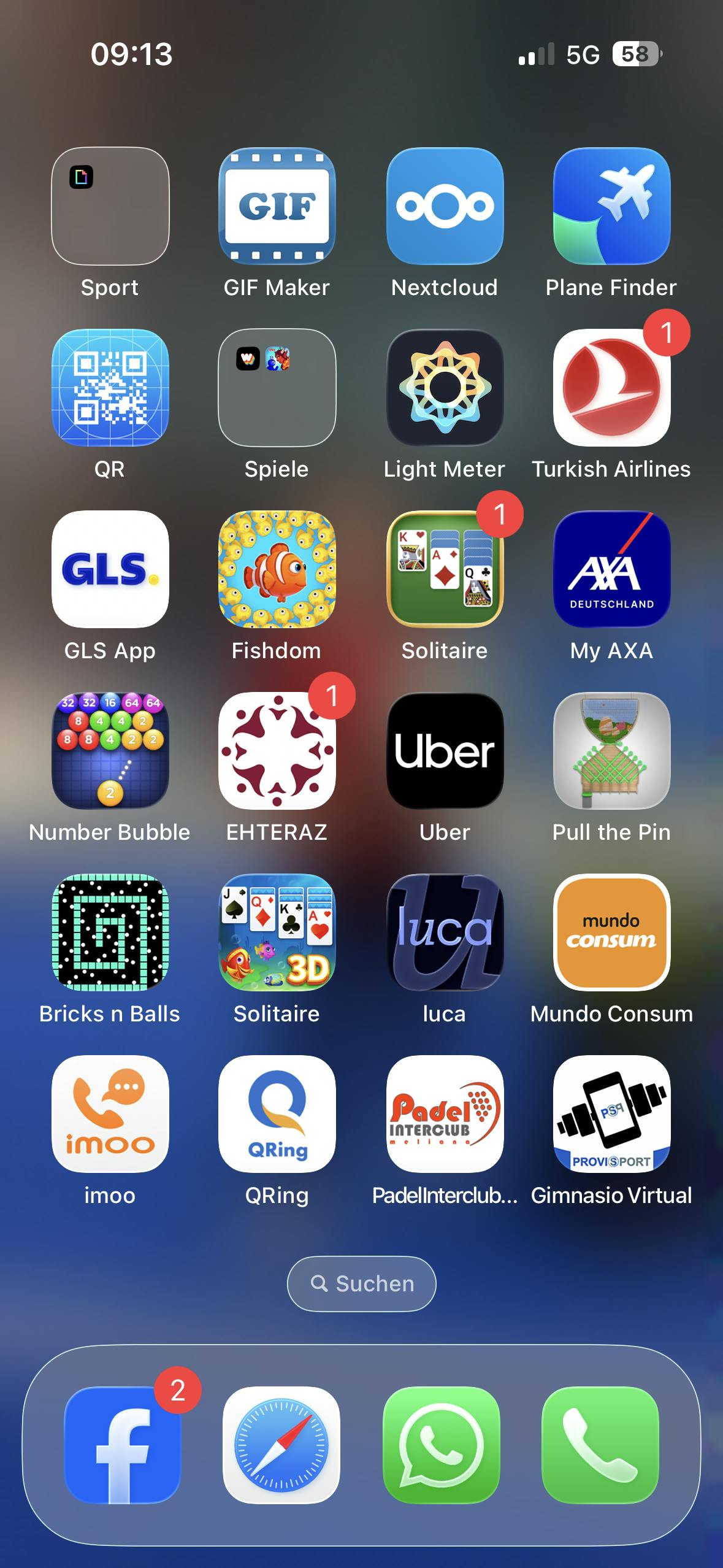Launch Plane Finder
The height and width of the screenshot is (1568, 723).
tap(611, 206)
